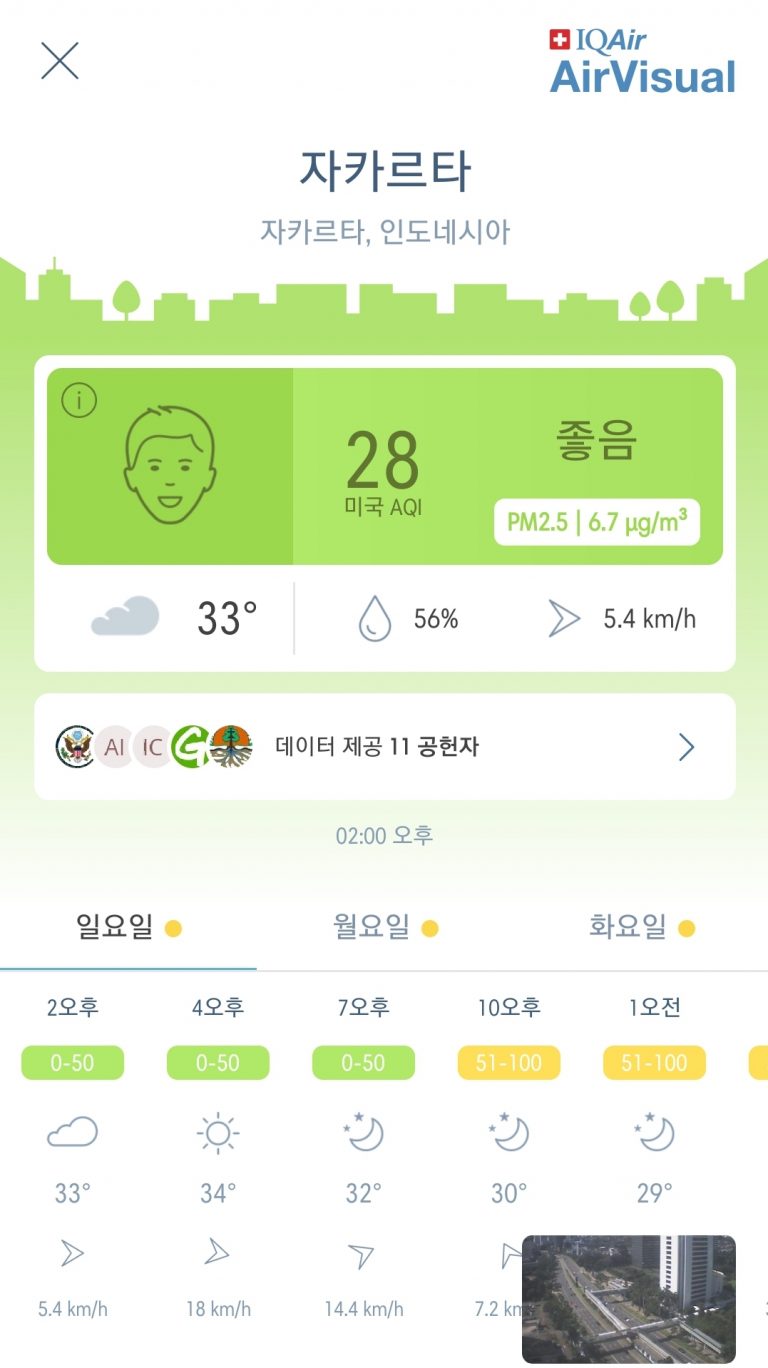This screenshot has height=1368, width=768.
Task: Switch to the 월요일 forecast tab
Action: click(384, 928)
